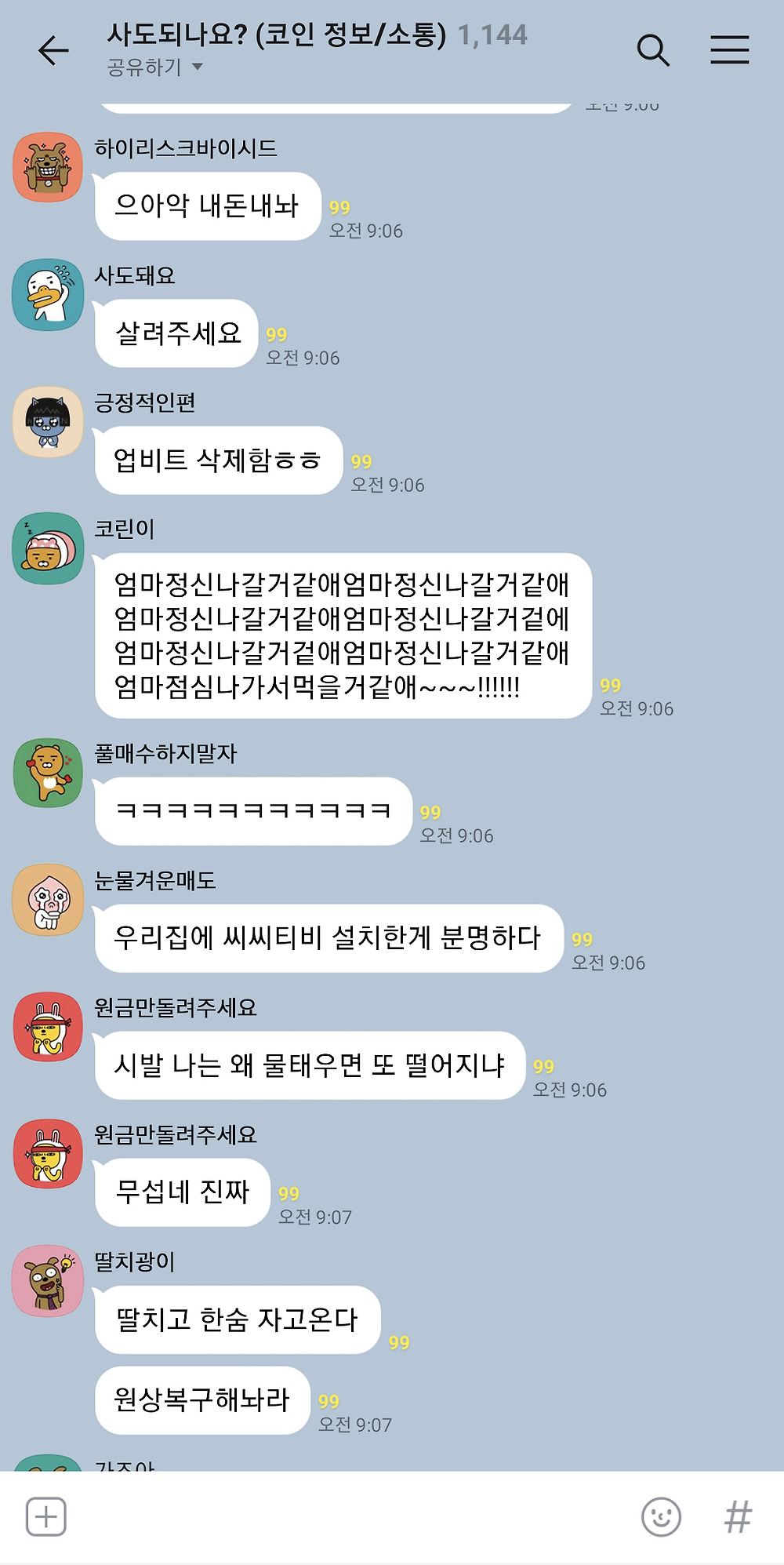Open 풀매수하지말자's profile avatar

pos(48,773)
